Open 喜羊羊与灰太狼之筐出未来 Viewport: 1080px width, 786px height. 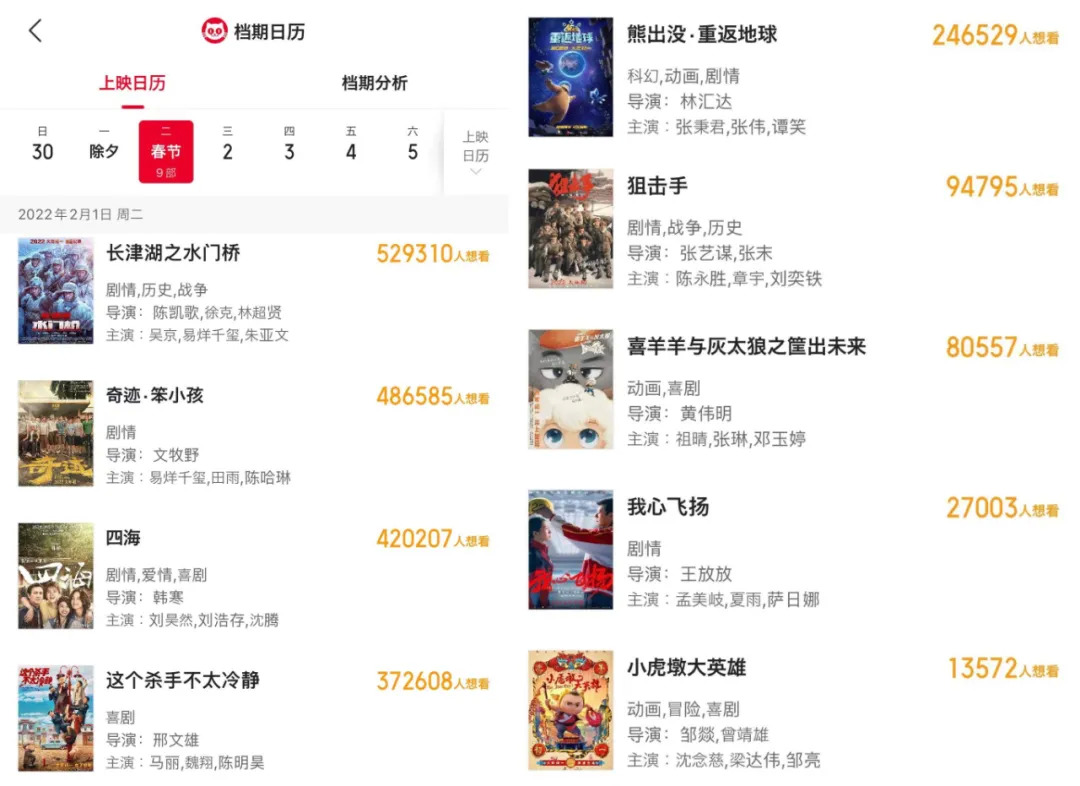pyautogui.click(x=746, y=347)
